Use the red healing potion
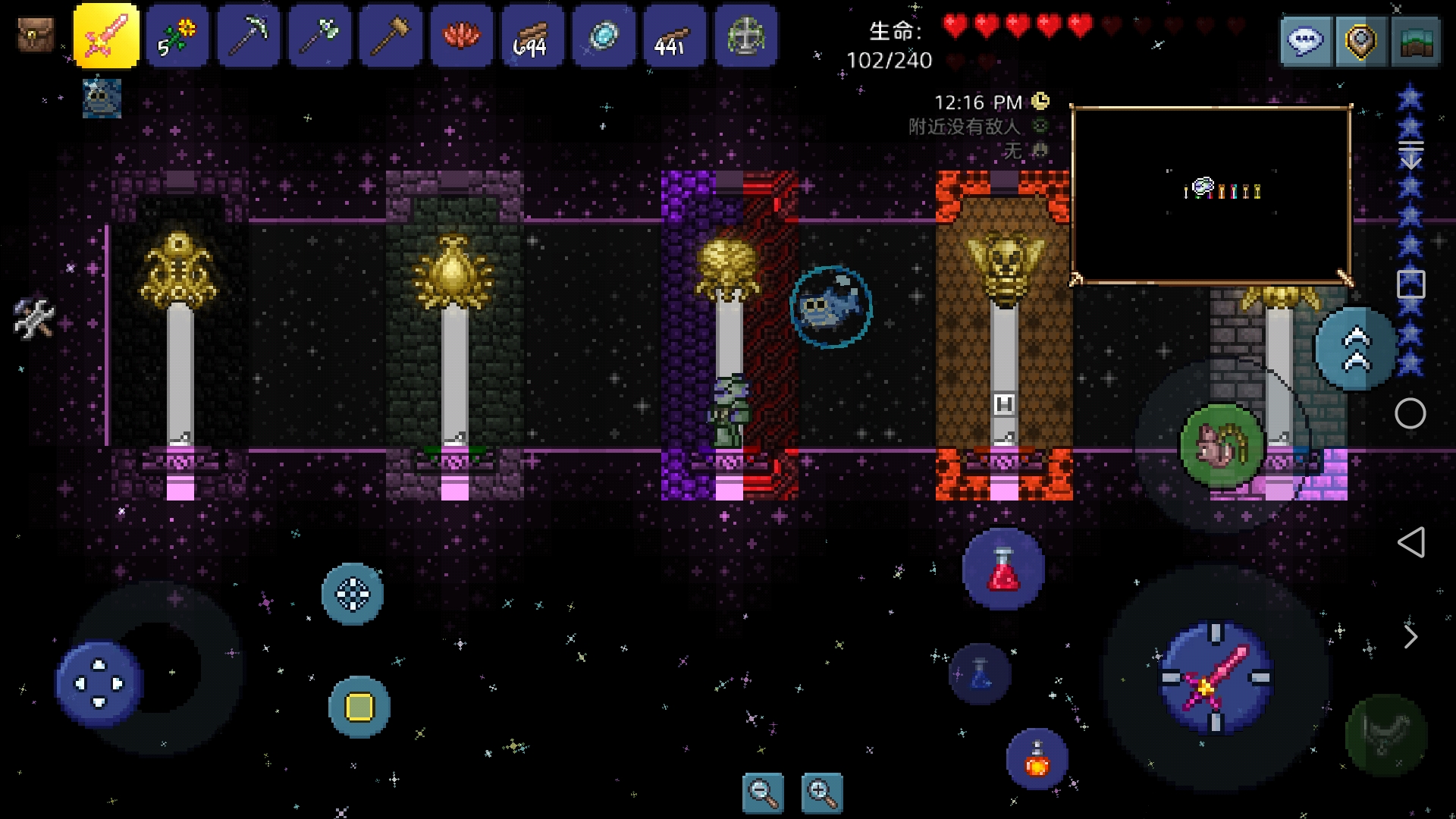 tap(1003, 569)
